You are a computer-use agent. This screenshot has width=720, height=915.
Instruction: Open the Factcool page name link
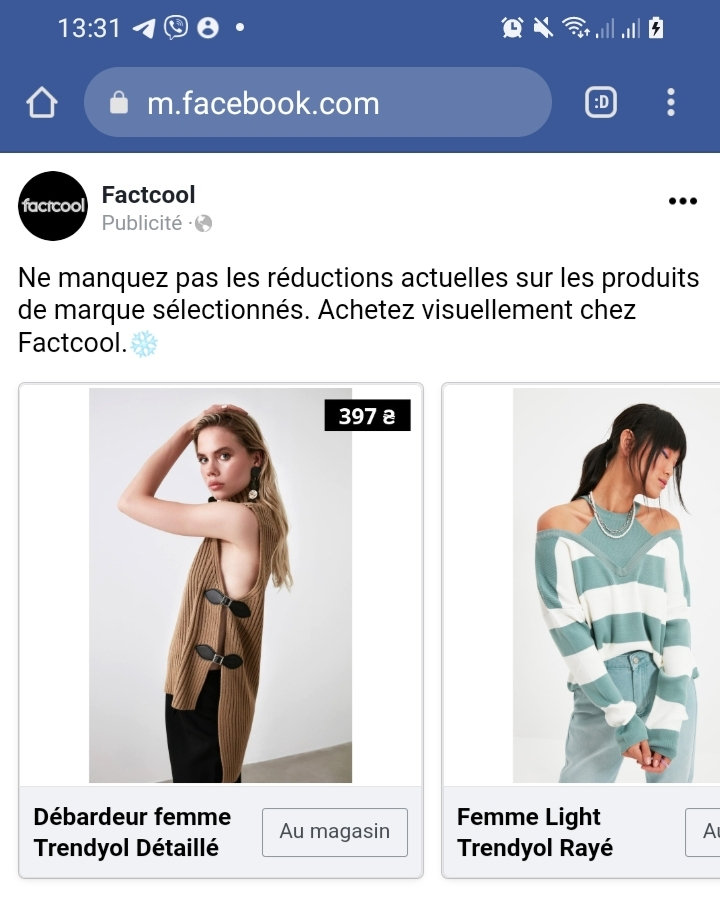click(x=148, y=195)
